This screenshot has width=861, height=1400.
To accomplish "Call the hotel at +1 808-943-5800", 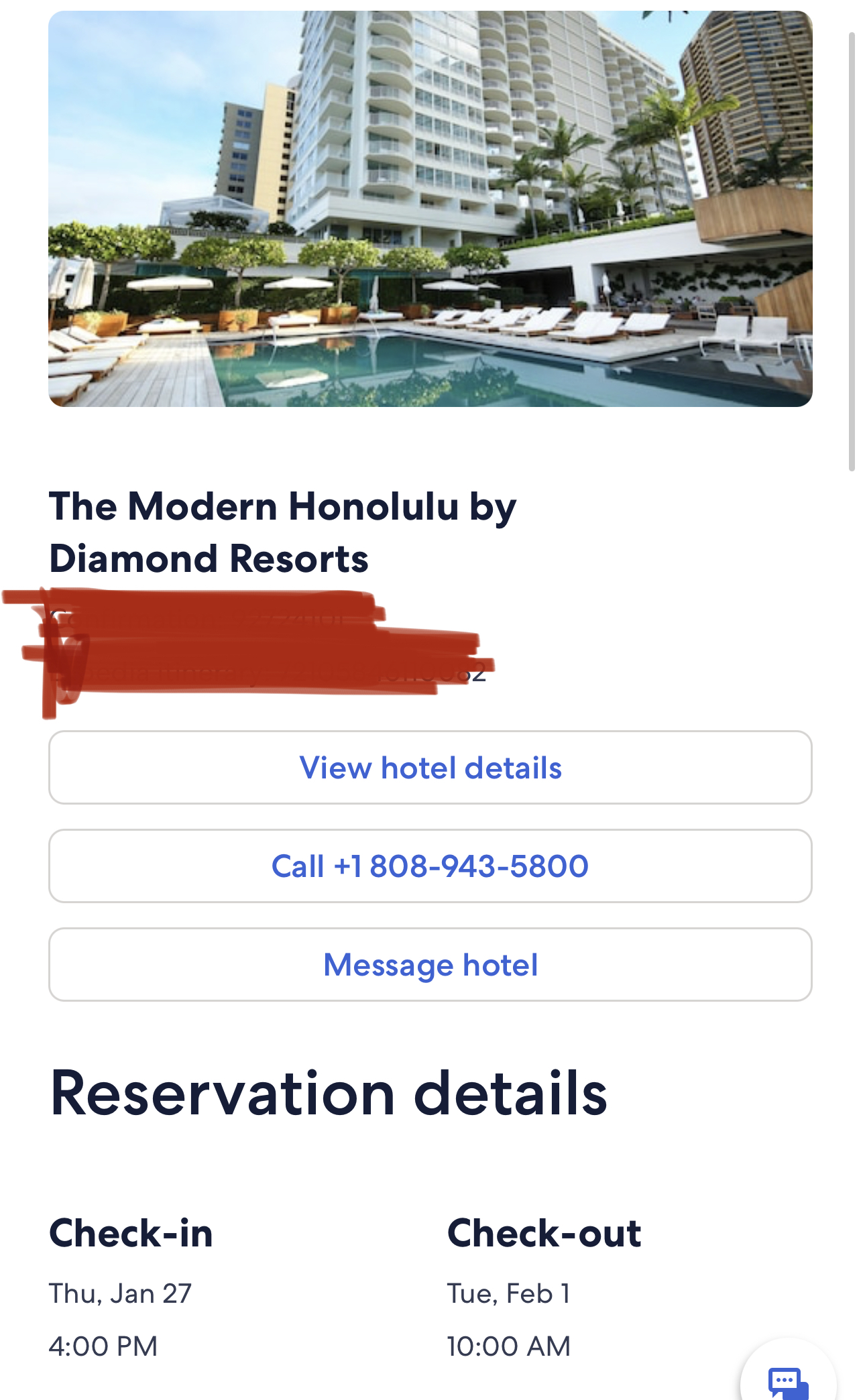I will click(430, 866).
